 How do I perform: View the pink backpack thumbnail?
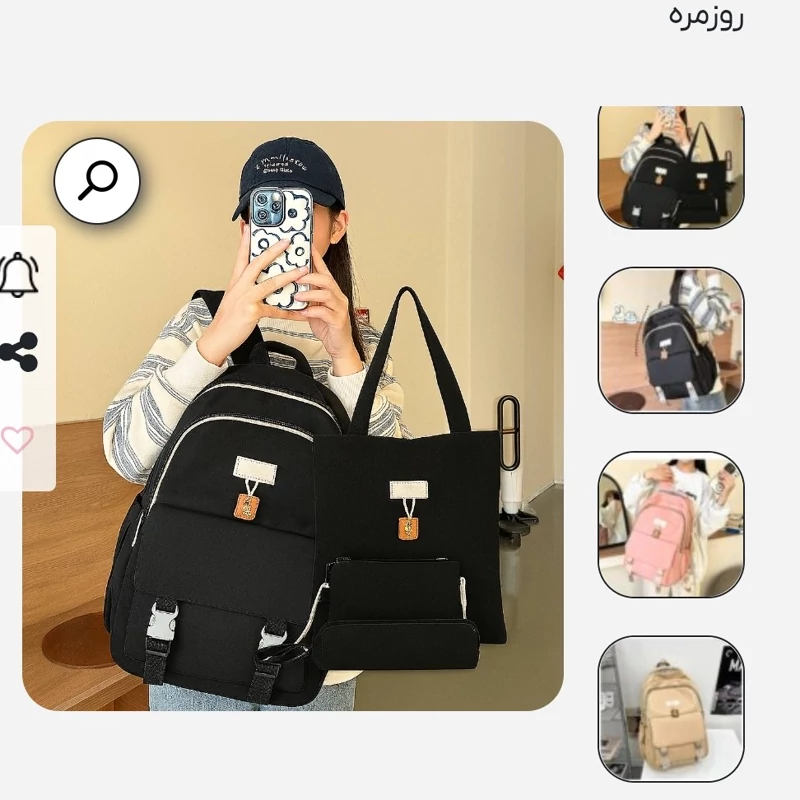670,524
